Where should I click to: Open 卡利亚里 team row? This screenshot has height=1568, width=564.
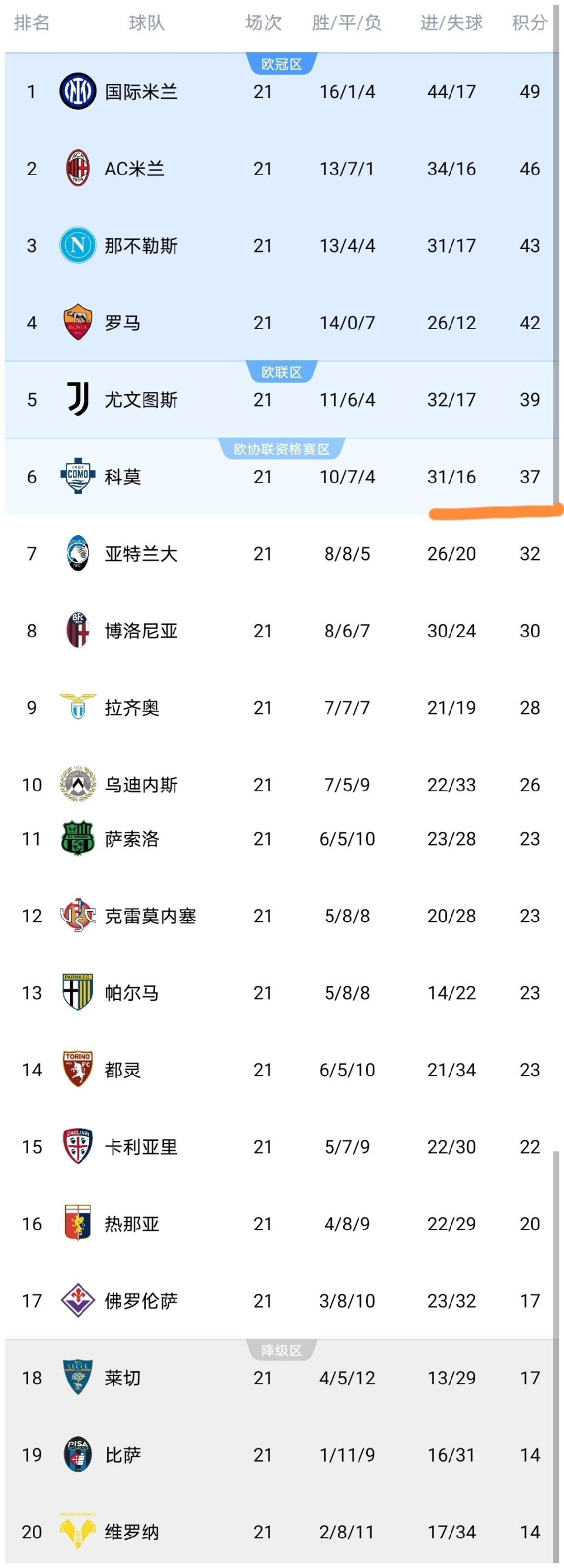click(141, 1147)
